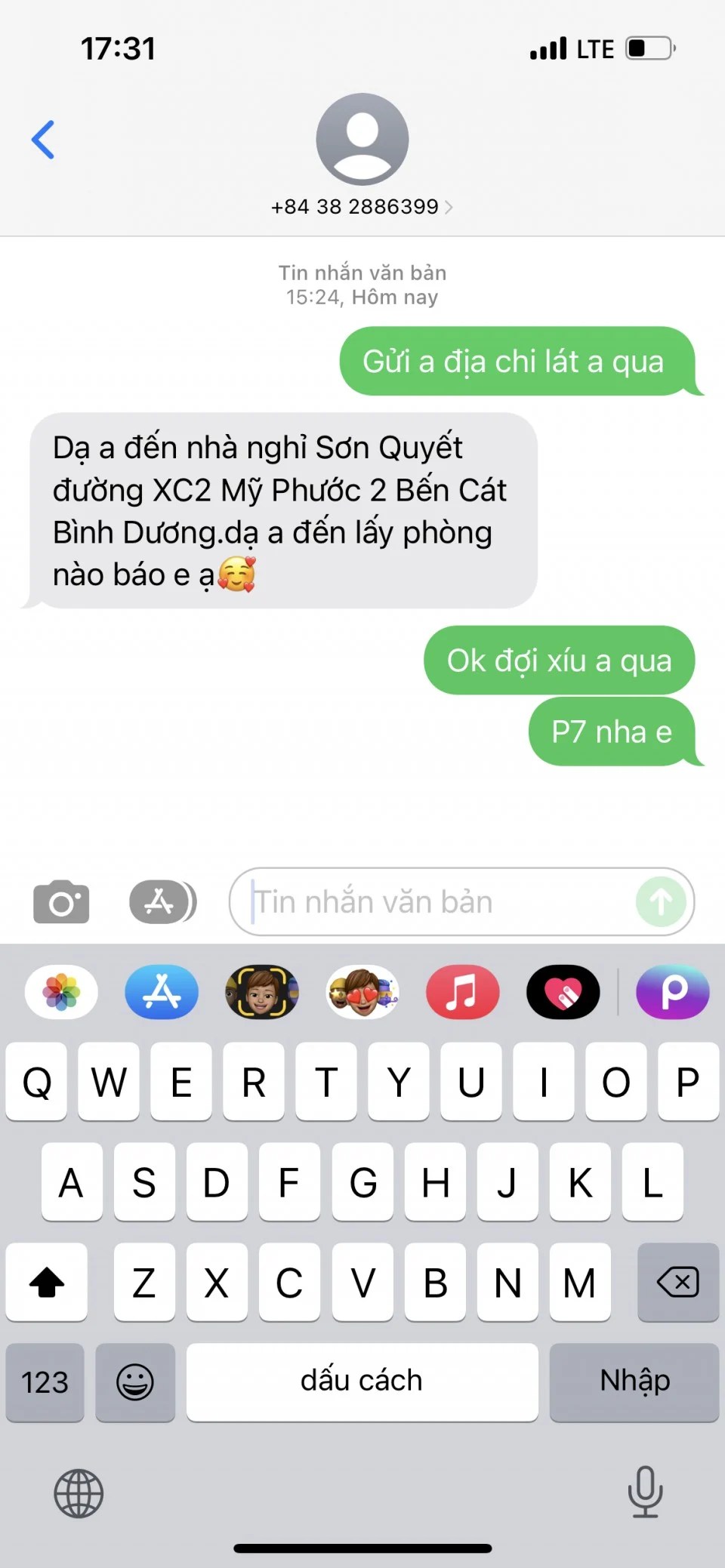
Task: Send the message with the arrow button
Action: [x=660, y=901]
